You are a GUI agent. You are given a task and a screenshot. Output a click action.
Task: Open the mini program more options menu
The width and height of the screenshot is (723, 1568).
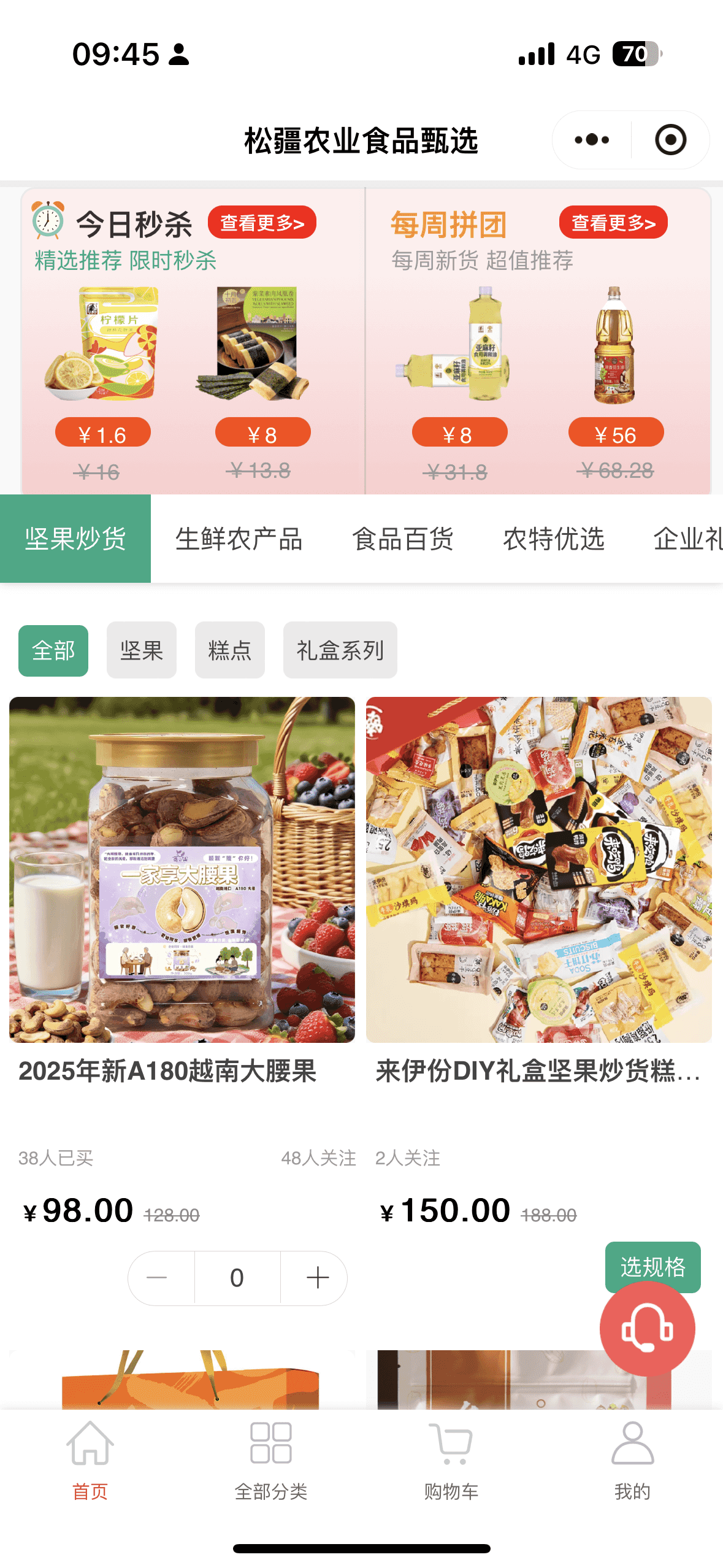click(592, 140)
